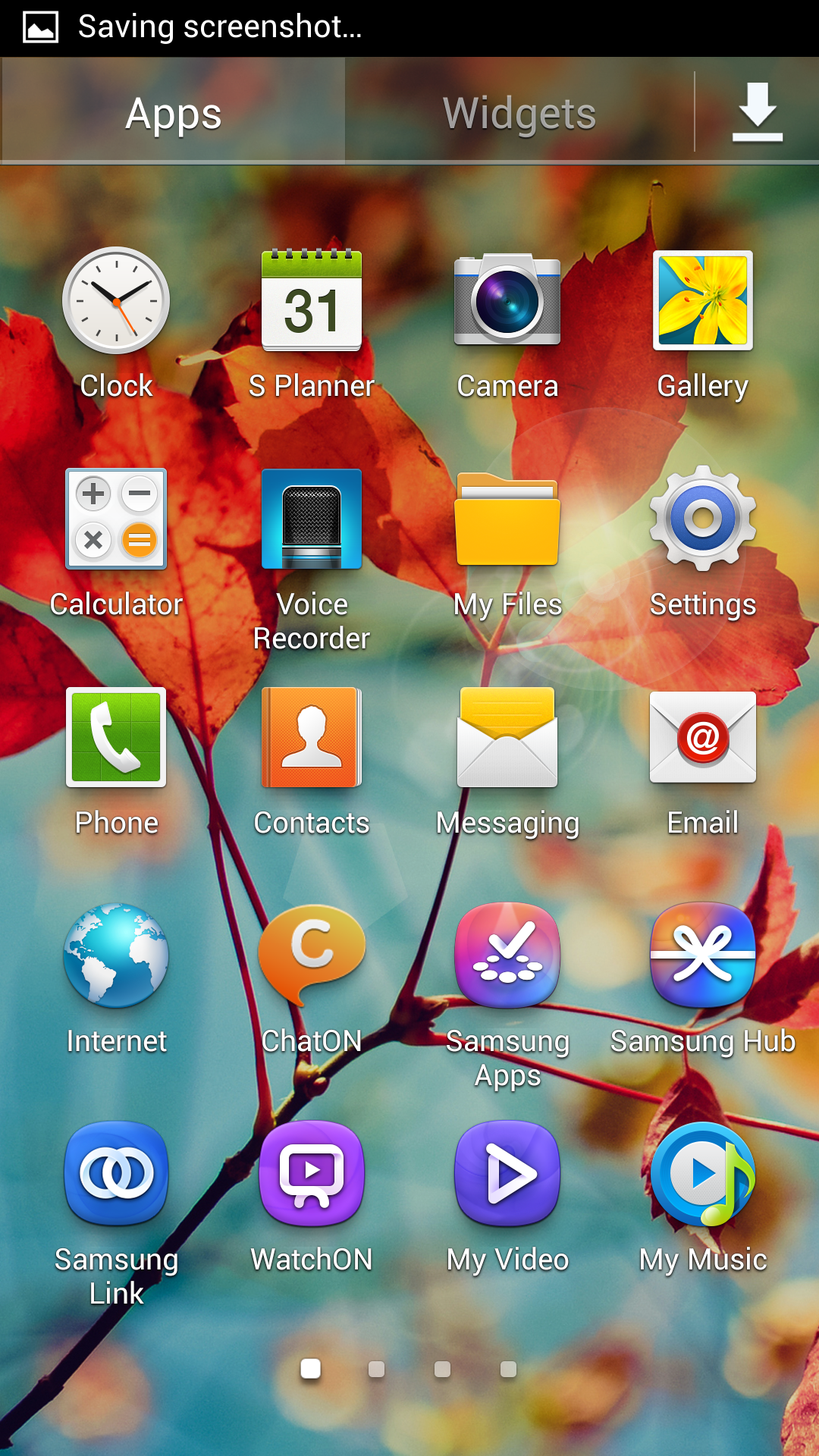Open the downloaded apps icon
This screenshot has width=819, height=1456.
coord(757,112)
